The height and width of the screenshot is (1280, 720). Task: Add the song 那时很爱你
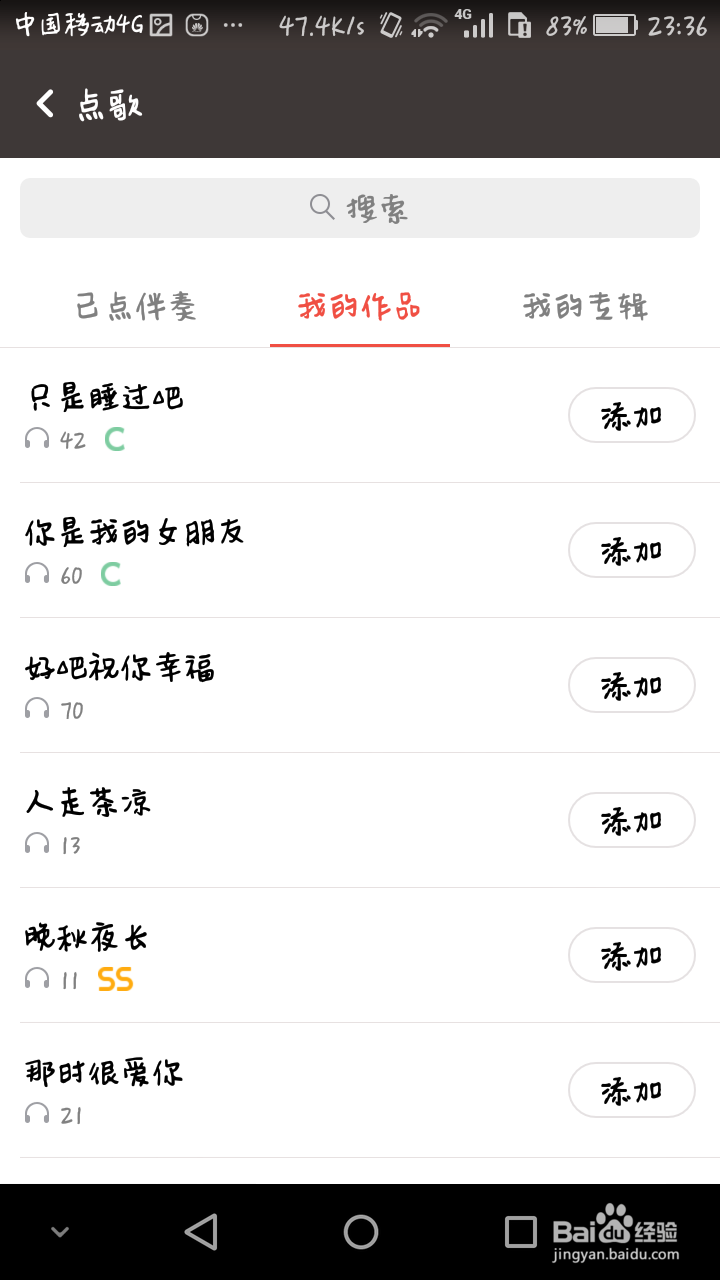[x=631, y=1090]
